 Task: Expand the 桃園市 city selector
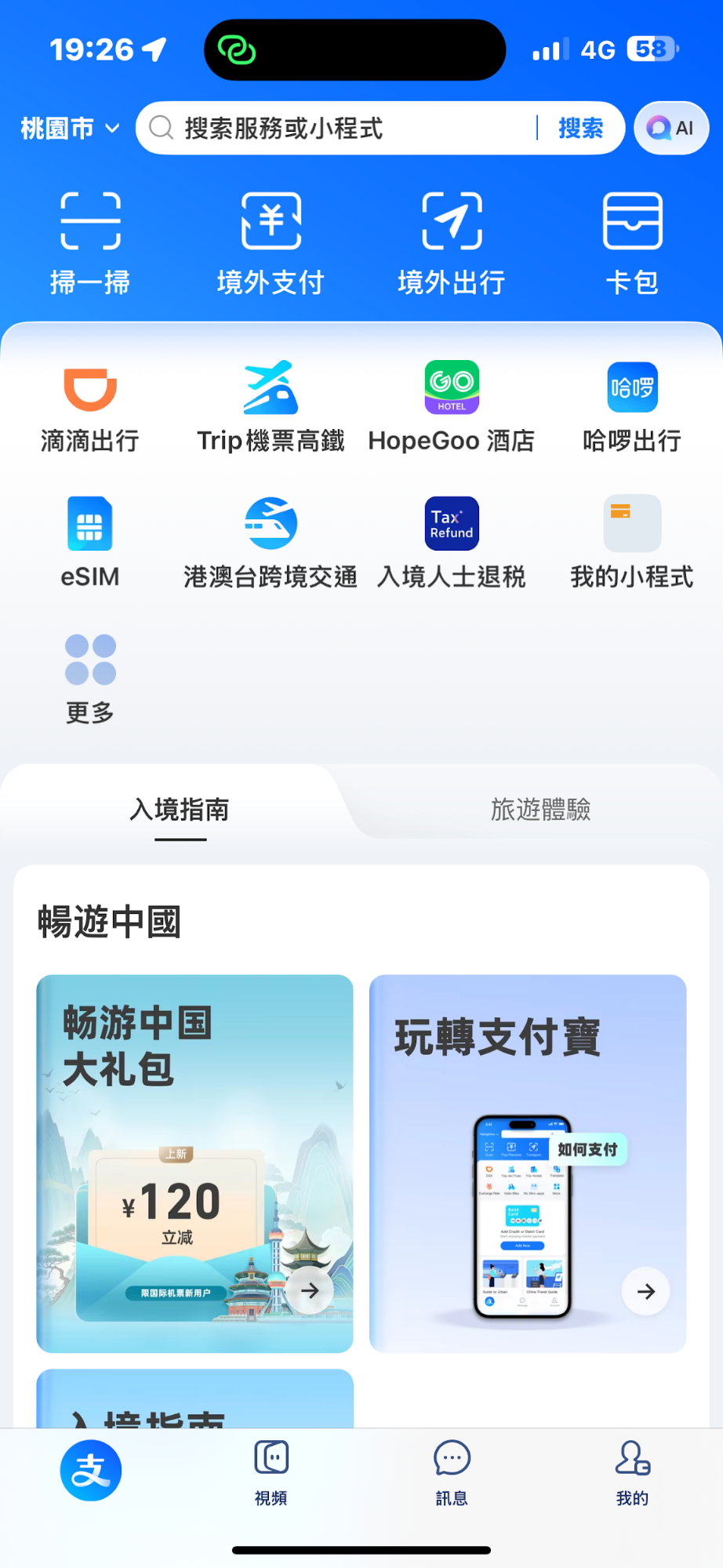pos(69,128)
